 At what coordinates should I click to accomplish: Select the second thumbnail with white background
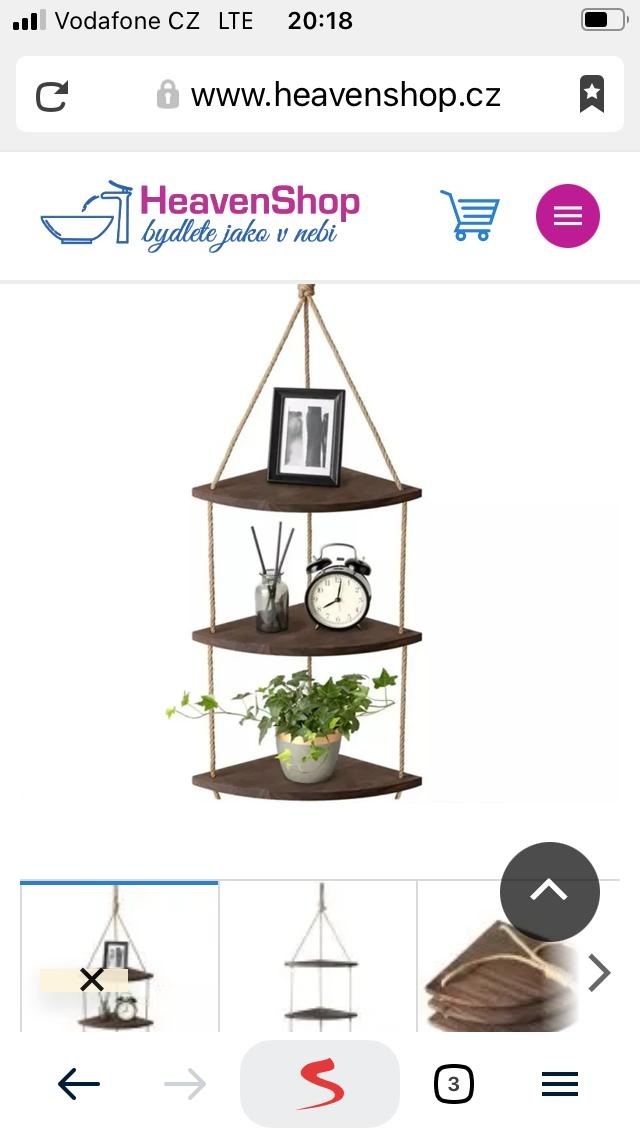[318, 960]
